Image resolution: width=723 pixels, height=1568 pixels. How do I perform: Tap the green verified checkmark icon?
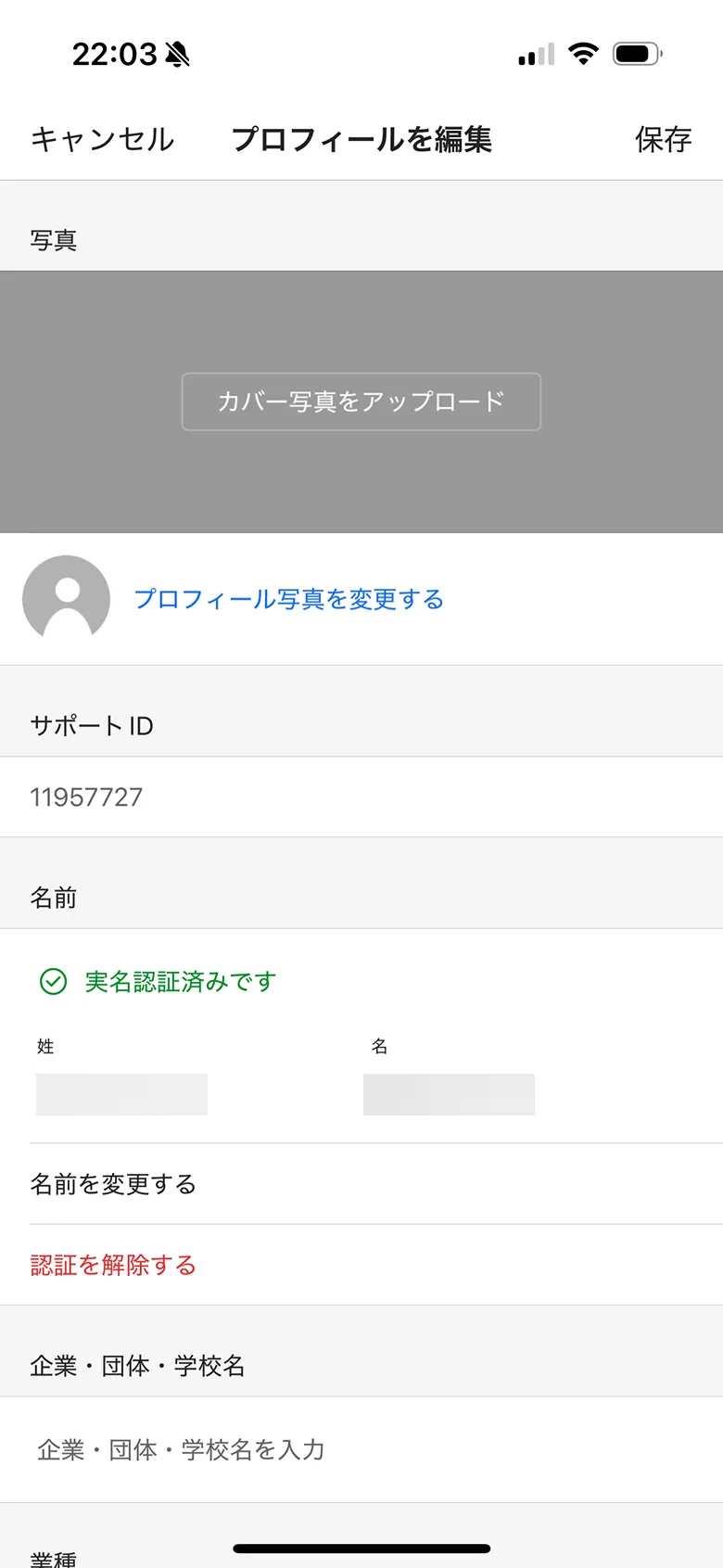click(54, 980)
